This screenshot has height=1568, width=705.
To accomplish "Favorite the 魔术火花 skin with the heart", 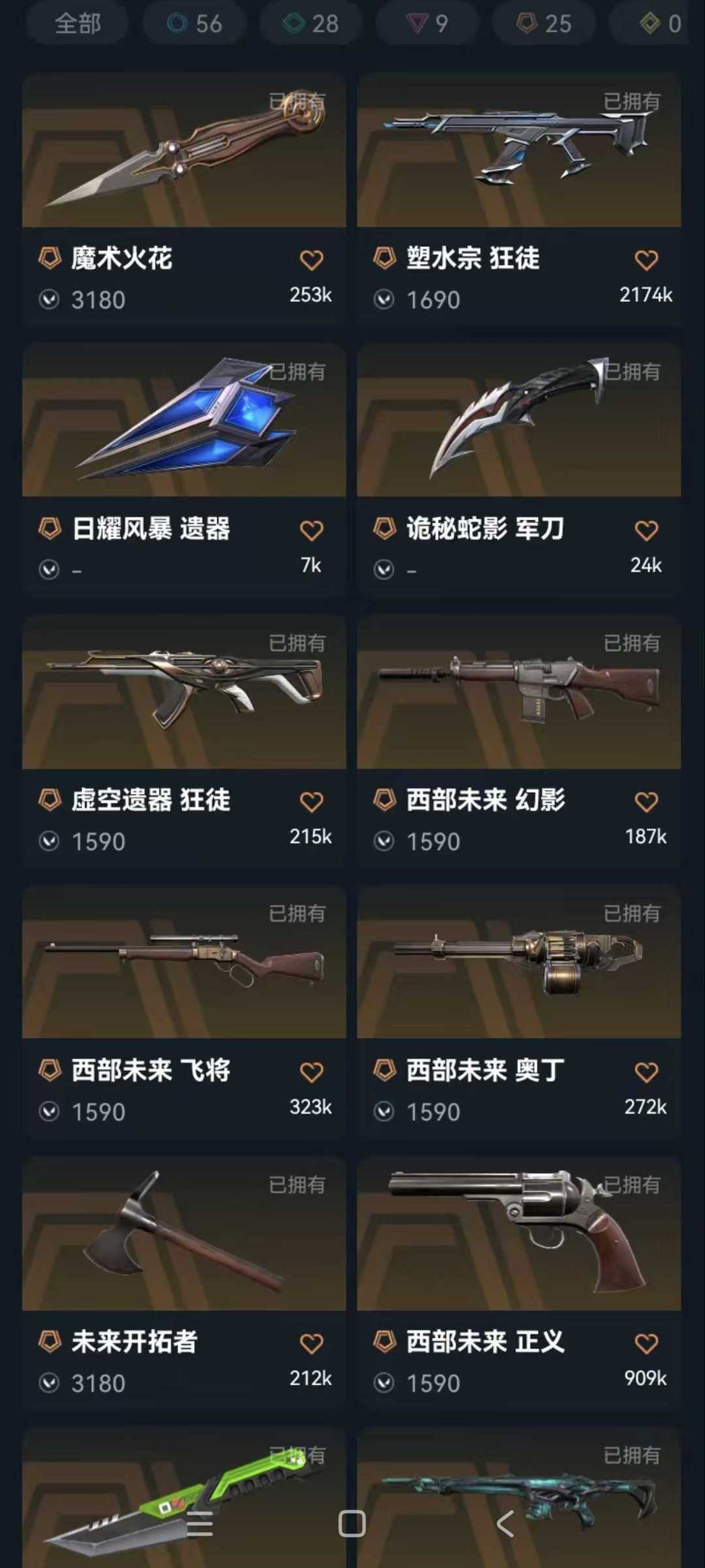I will pyautogui.click(x=312, y=259).
